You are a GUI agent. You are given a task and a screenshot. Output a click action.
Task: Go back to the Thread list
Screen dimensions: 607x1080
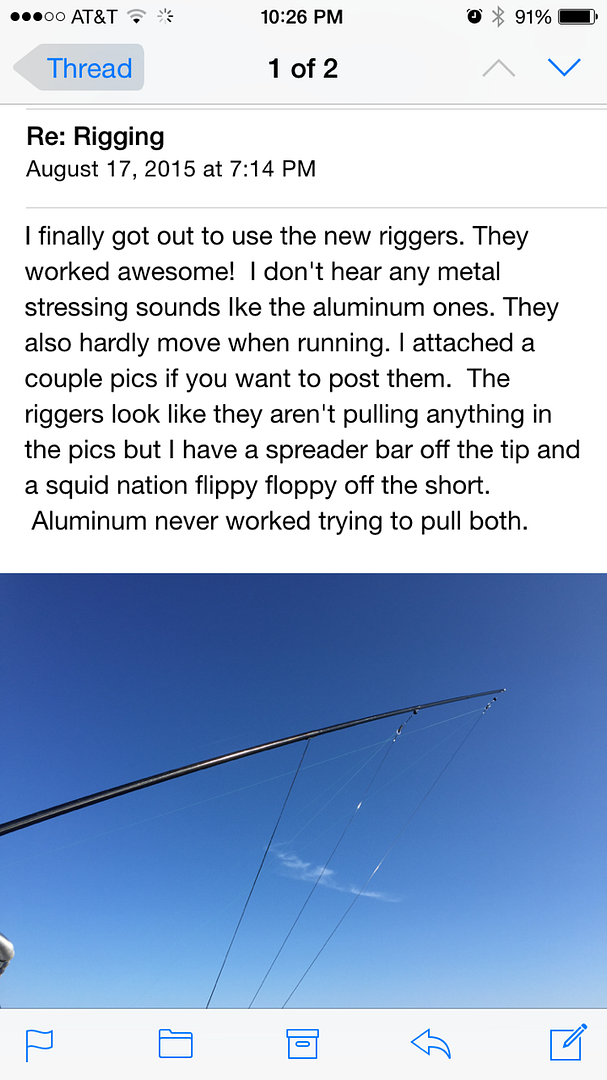[80, 69]
